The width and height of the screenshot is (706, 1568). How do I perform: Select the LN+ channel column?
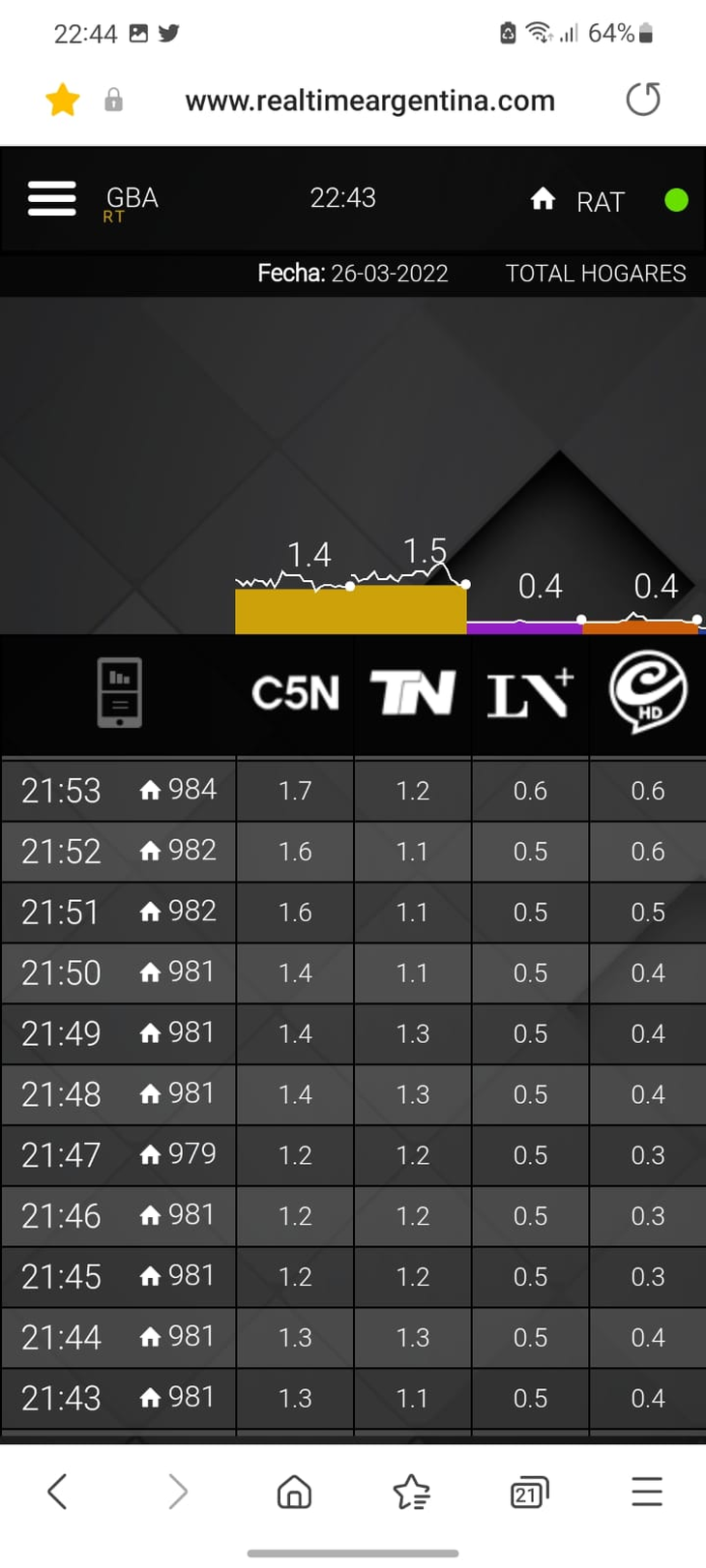(530, 693)
